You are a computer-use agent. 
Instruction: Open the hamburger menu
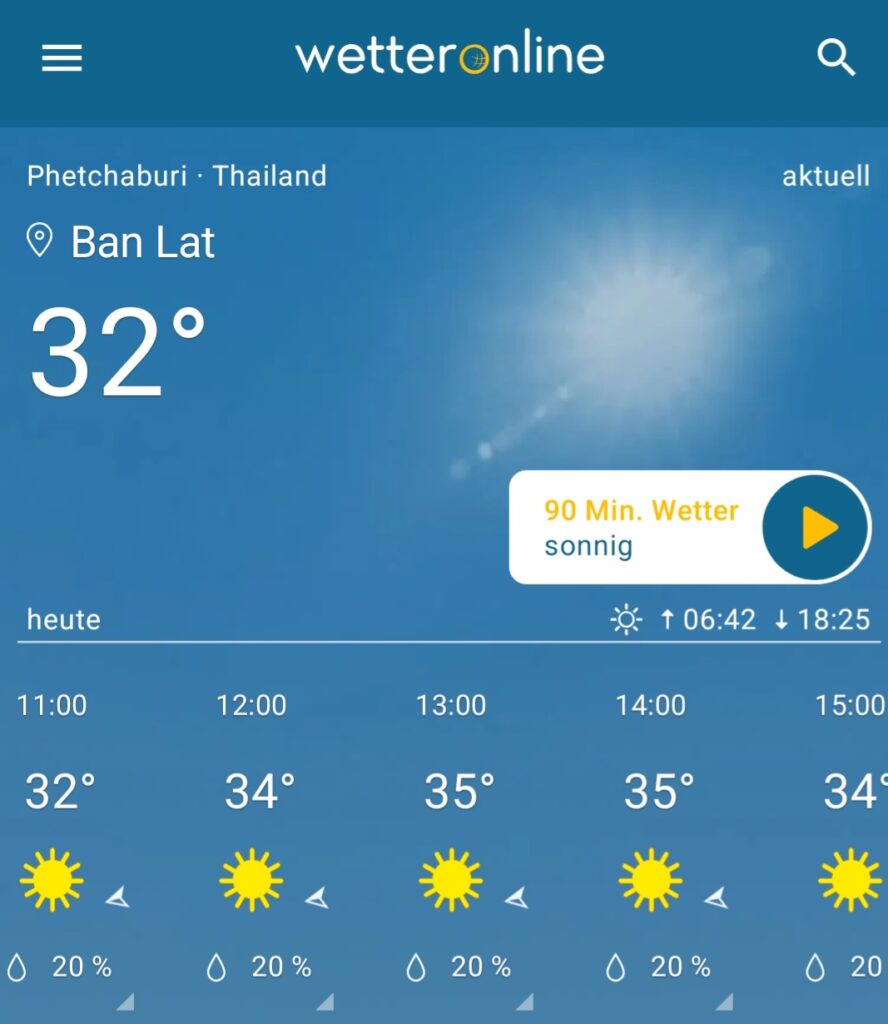(x=61, y=58)
